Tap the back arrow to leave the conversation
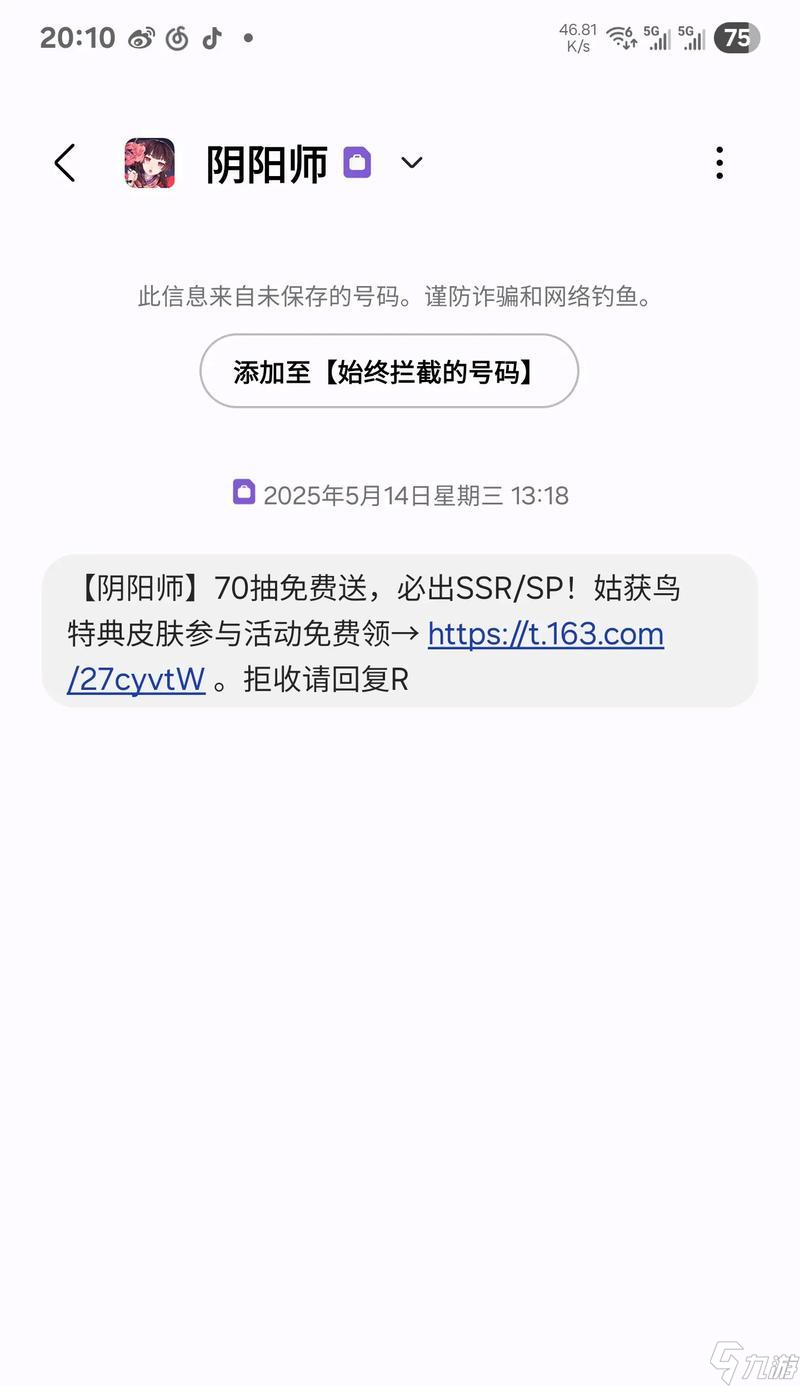 64,163
